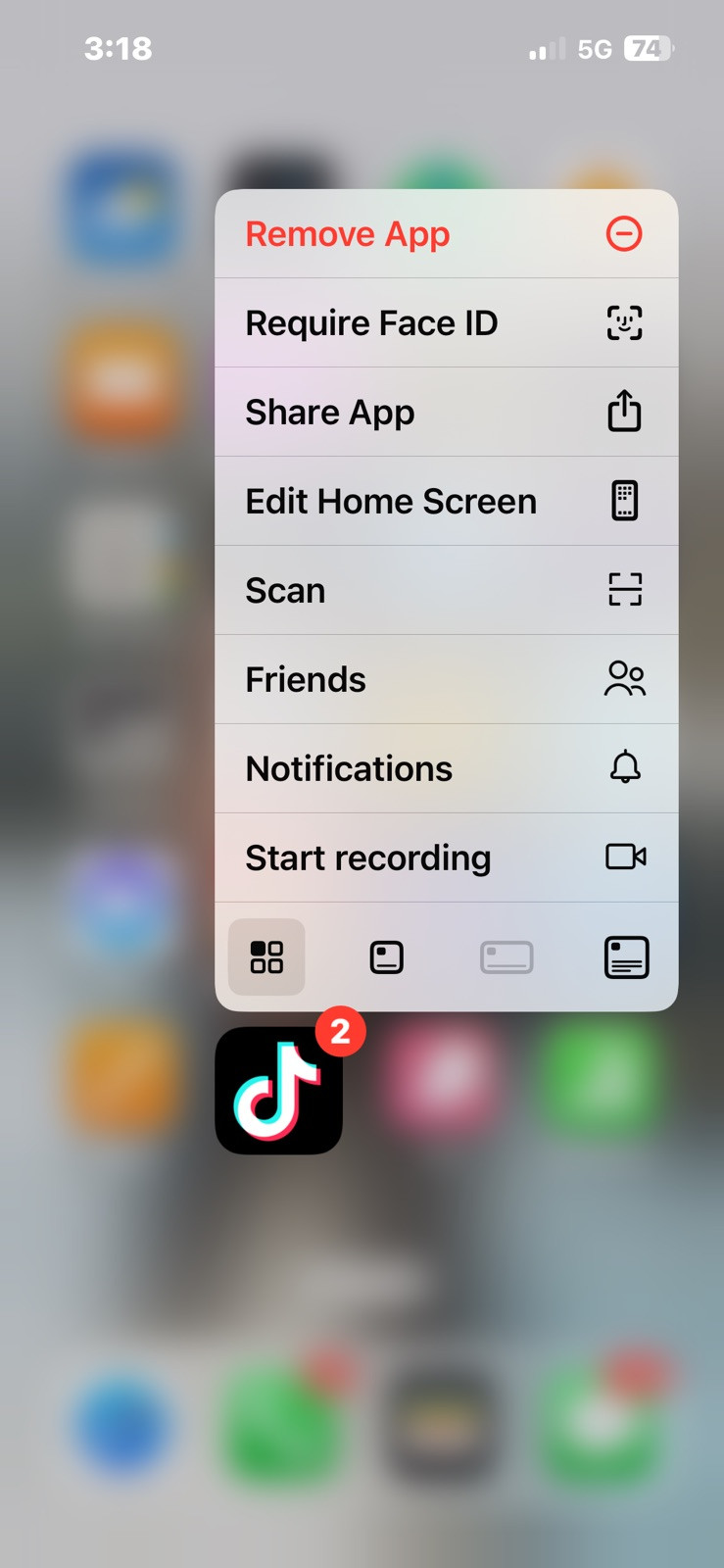Tap Share App in the context menu
This screenshot has width=724, height=1568.
[446, 413]
